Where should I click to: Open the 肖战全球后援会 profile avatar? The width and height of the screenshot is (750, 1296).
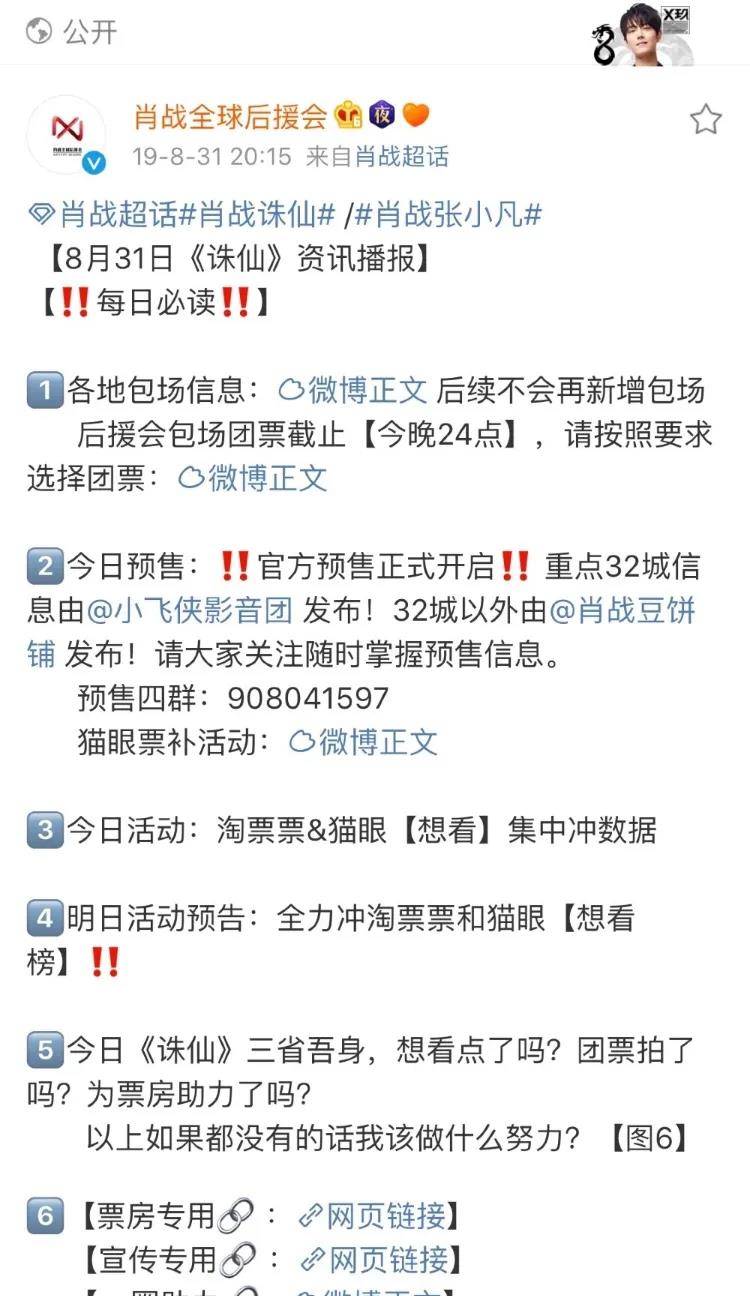66,135
